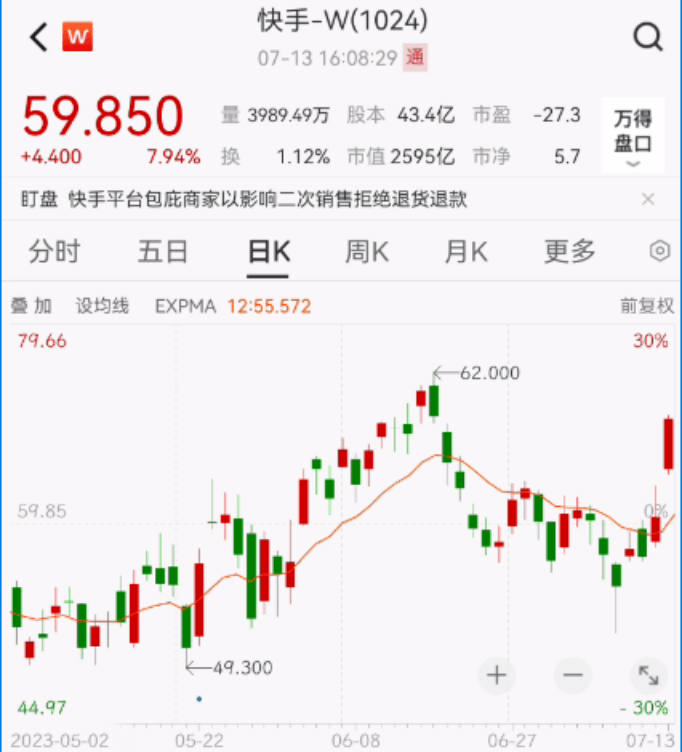Switch to the 分时 chart tab
The image size is (682, 752).
54,252
